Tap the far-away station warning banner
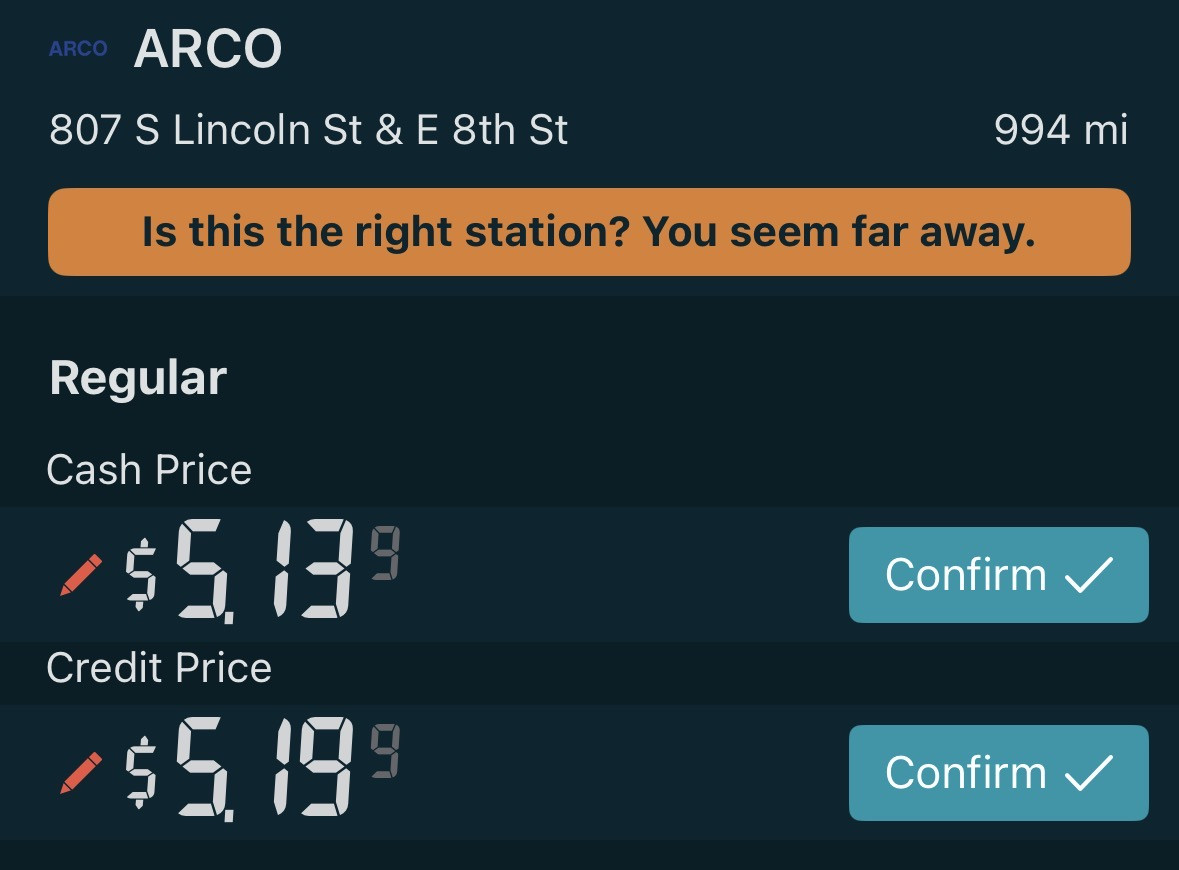This screenshot has height=870, width=1179. point(589,232)
